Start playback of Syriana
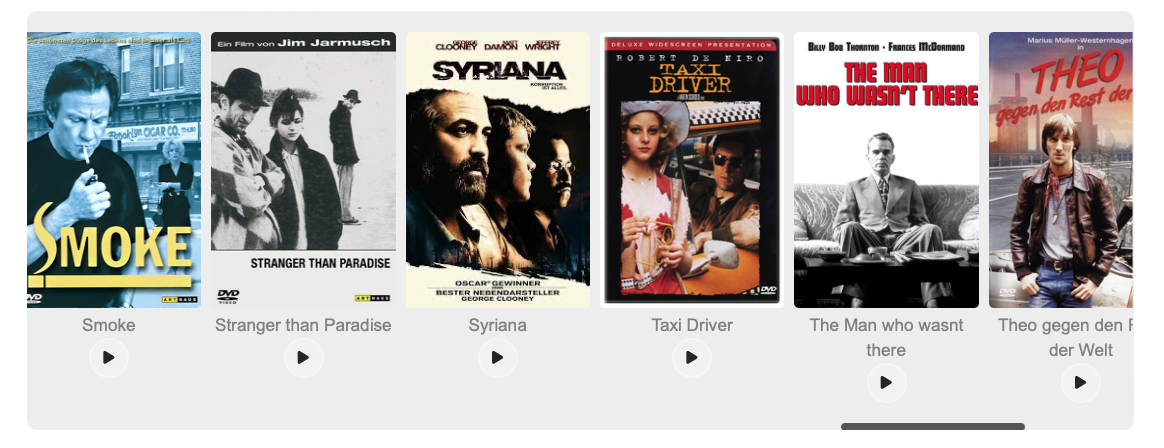This screenshot has width=1164, height=448. tap(497, 358)
